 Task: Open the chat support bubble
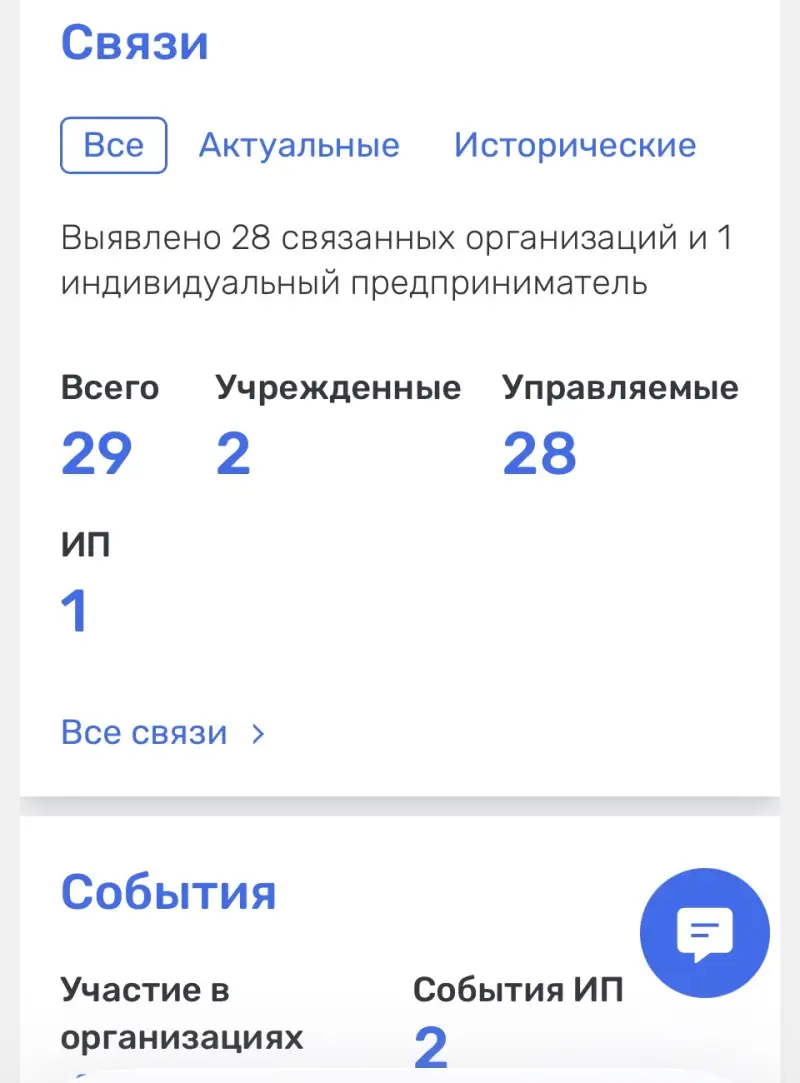pyautogui.click(x=704, y=934)
